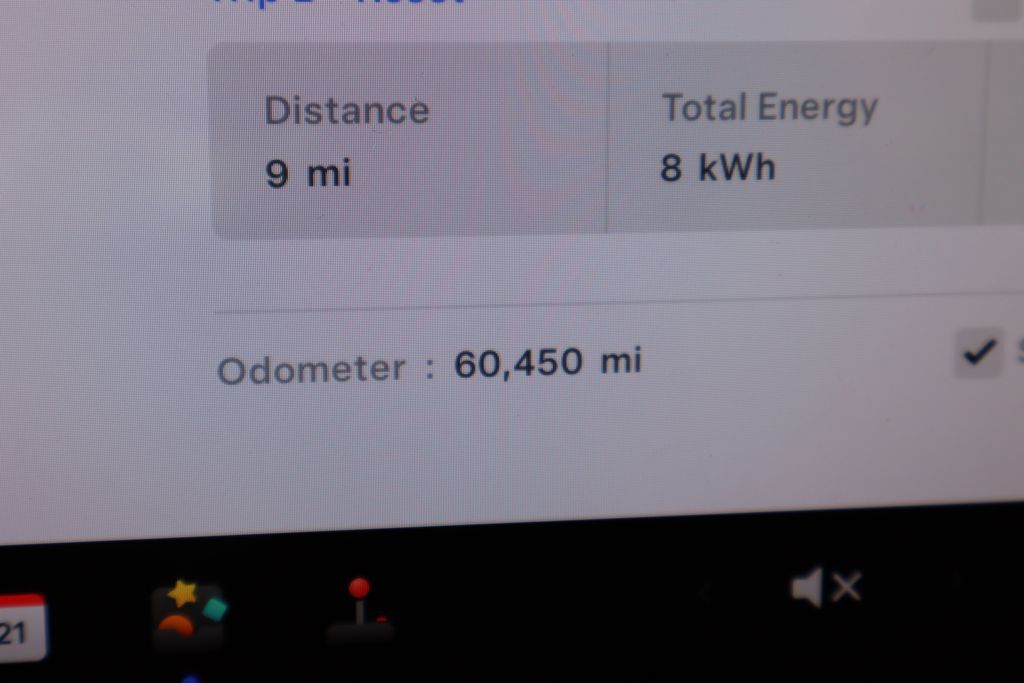Uncheck the checkbox beside the odometer
This screenshot has width=1024, height=683.
(x=978, y=352)
